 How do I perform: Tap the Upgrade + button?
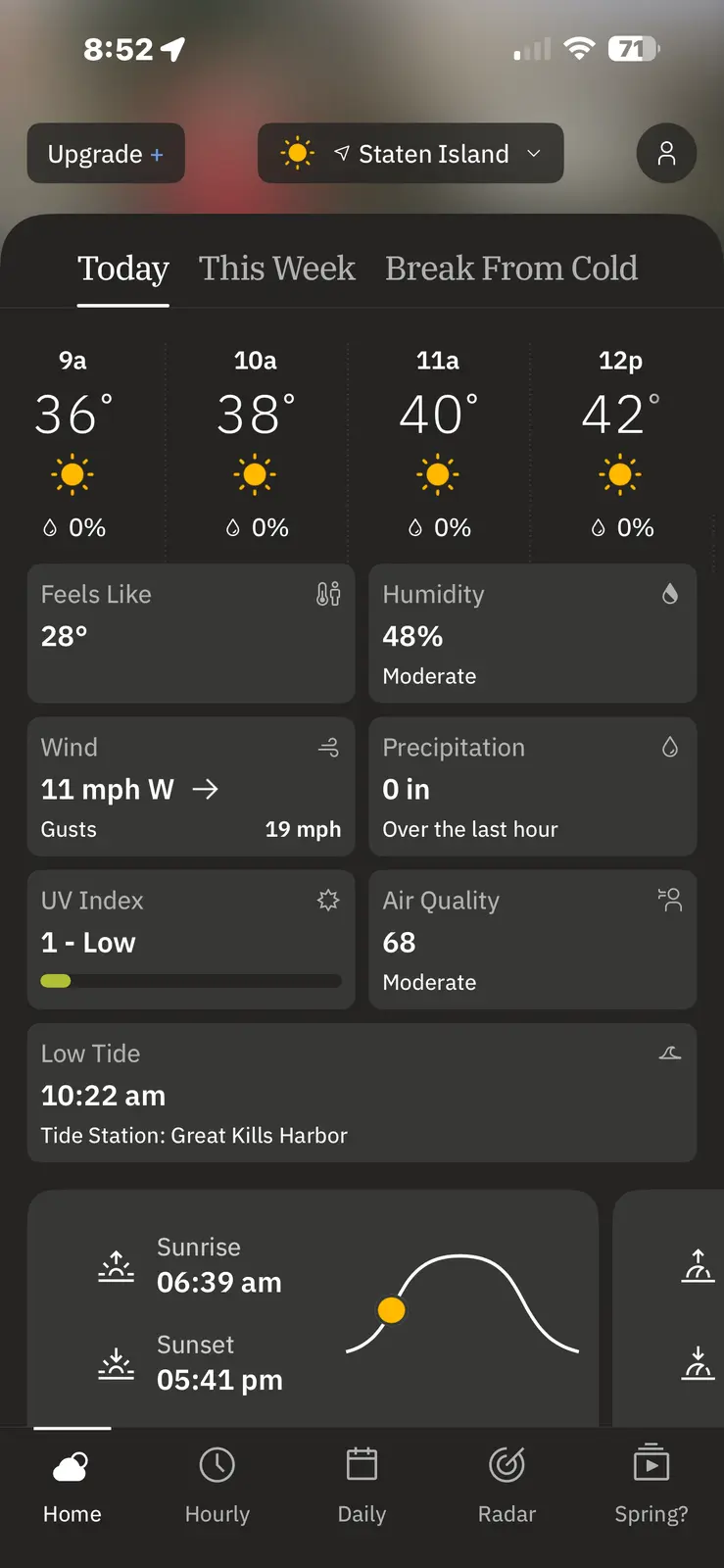106,154
